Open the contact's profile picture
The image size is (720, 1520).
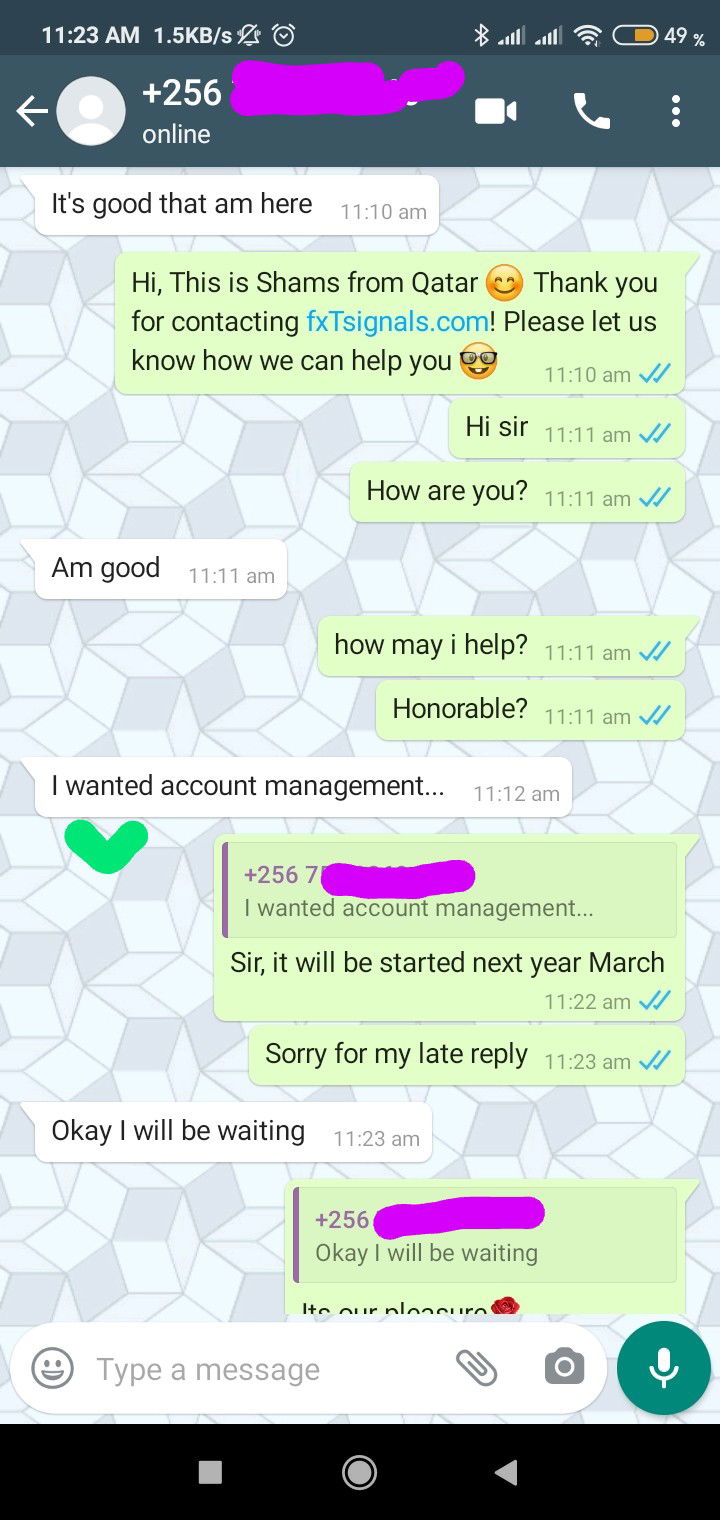91,111
